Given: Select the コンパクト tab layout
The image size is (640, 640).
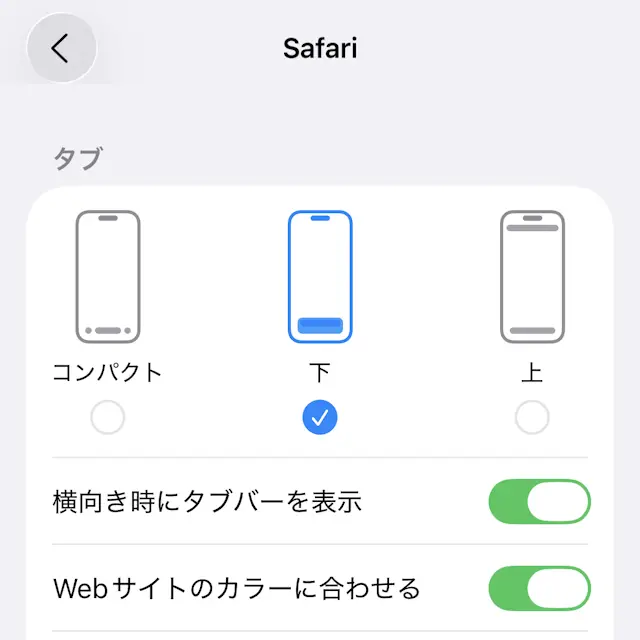Looking at the screenshot, I should tap(107, 417).
